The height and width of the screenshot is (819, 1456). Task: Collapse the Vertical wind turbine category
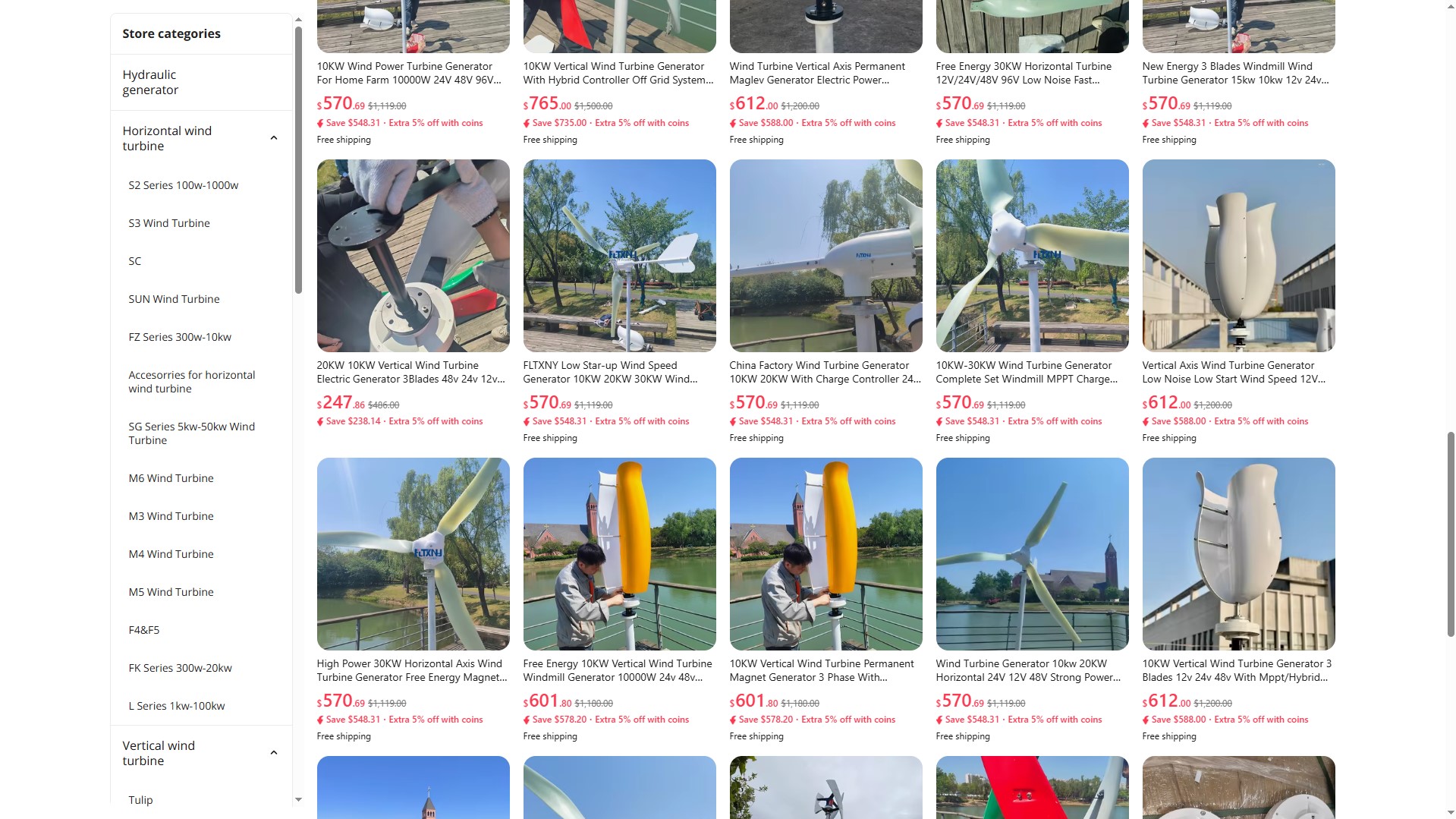274,753
